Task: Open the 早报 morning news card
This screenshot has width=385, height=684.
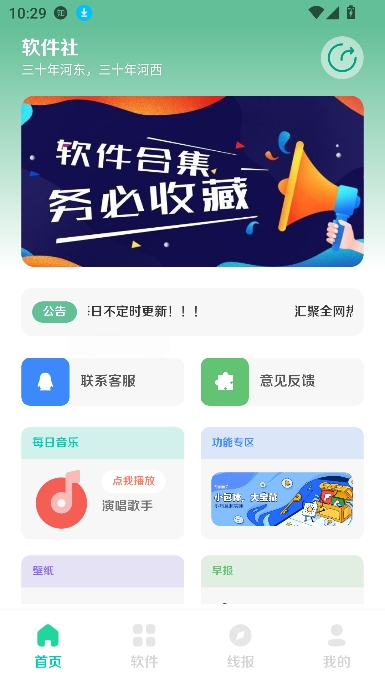Action: [x=282, y=580]
